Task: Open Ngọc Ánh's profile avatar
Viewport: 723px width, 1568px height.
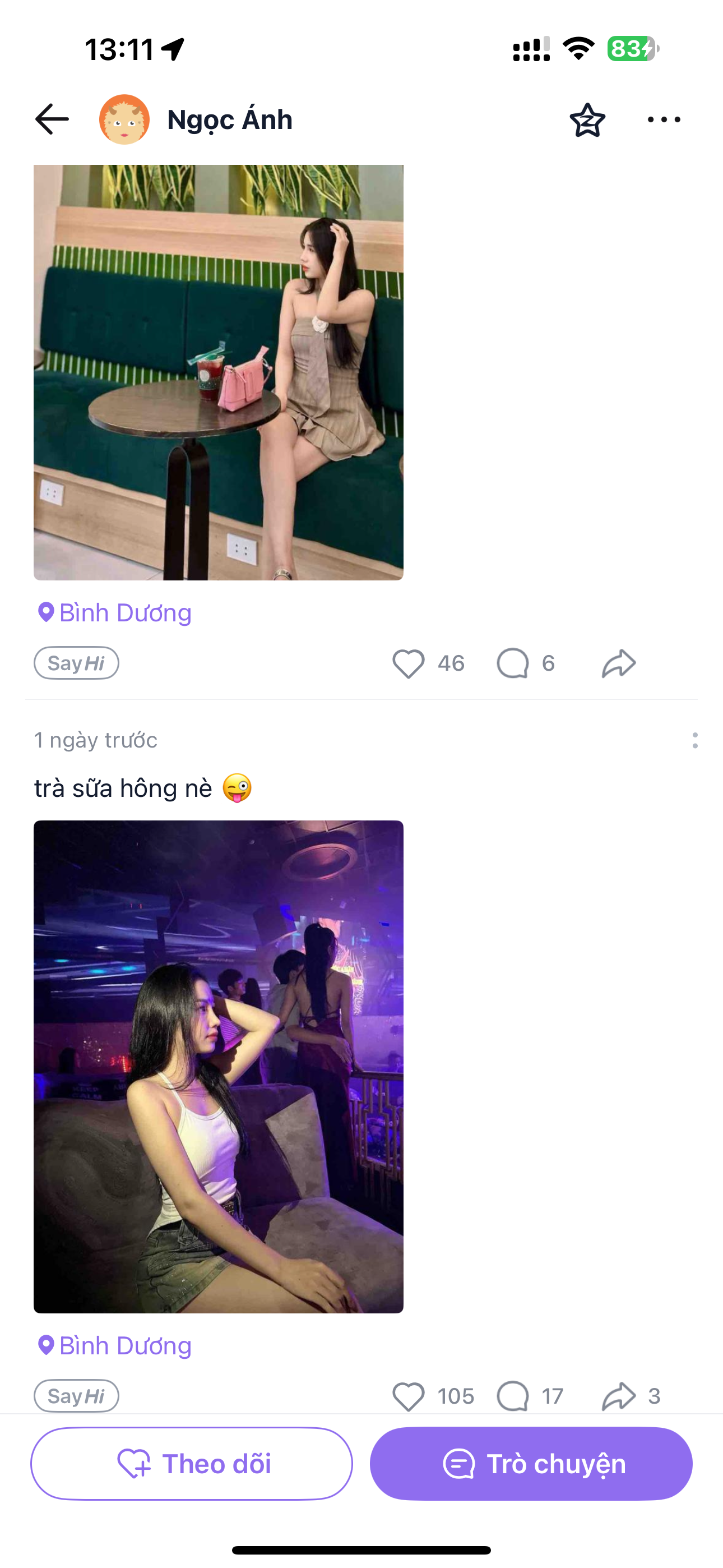Action: (x=124, y=119)
